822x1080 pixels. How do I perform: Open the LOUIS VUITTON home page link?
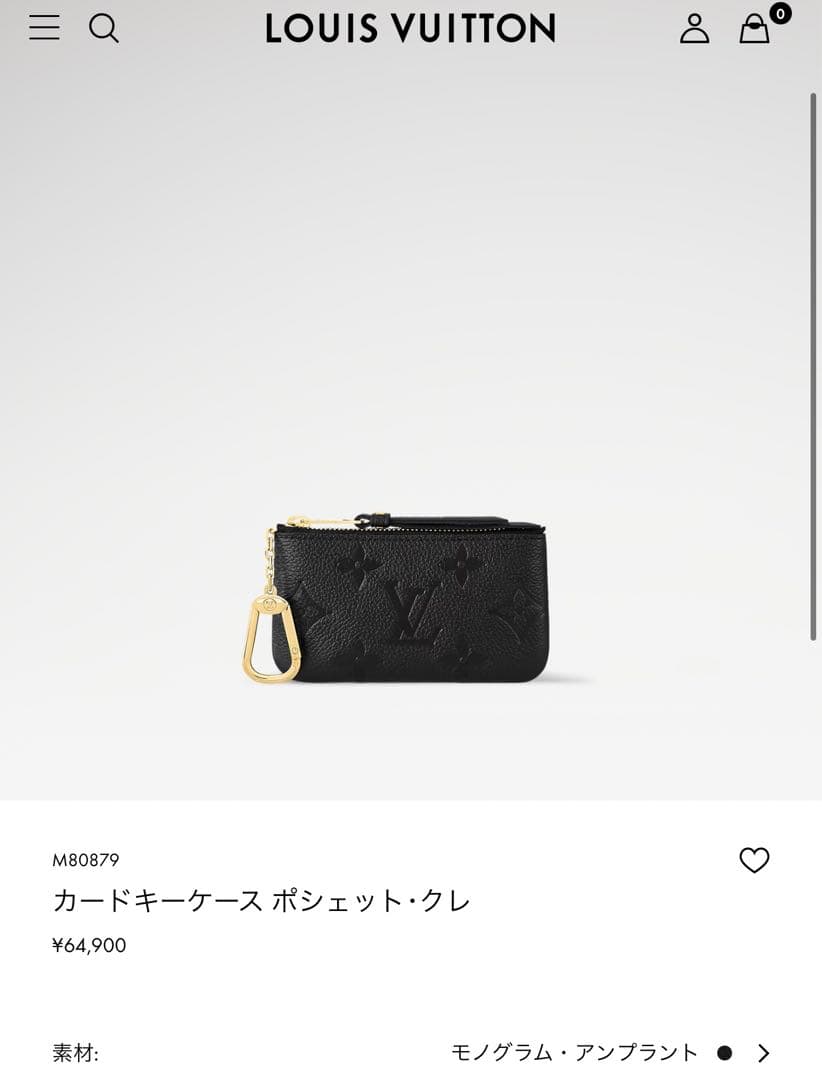coord(410,29)
